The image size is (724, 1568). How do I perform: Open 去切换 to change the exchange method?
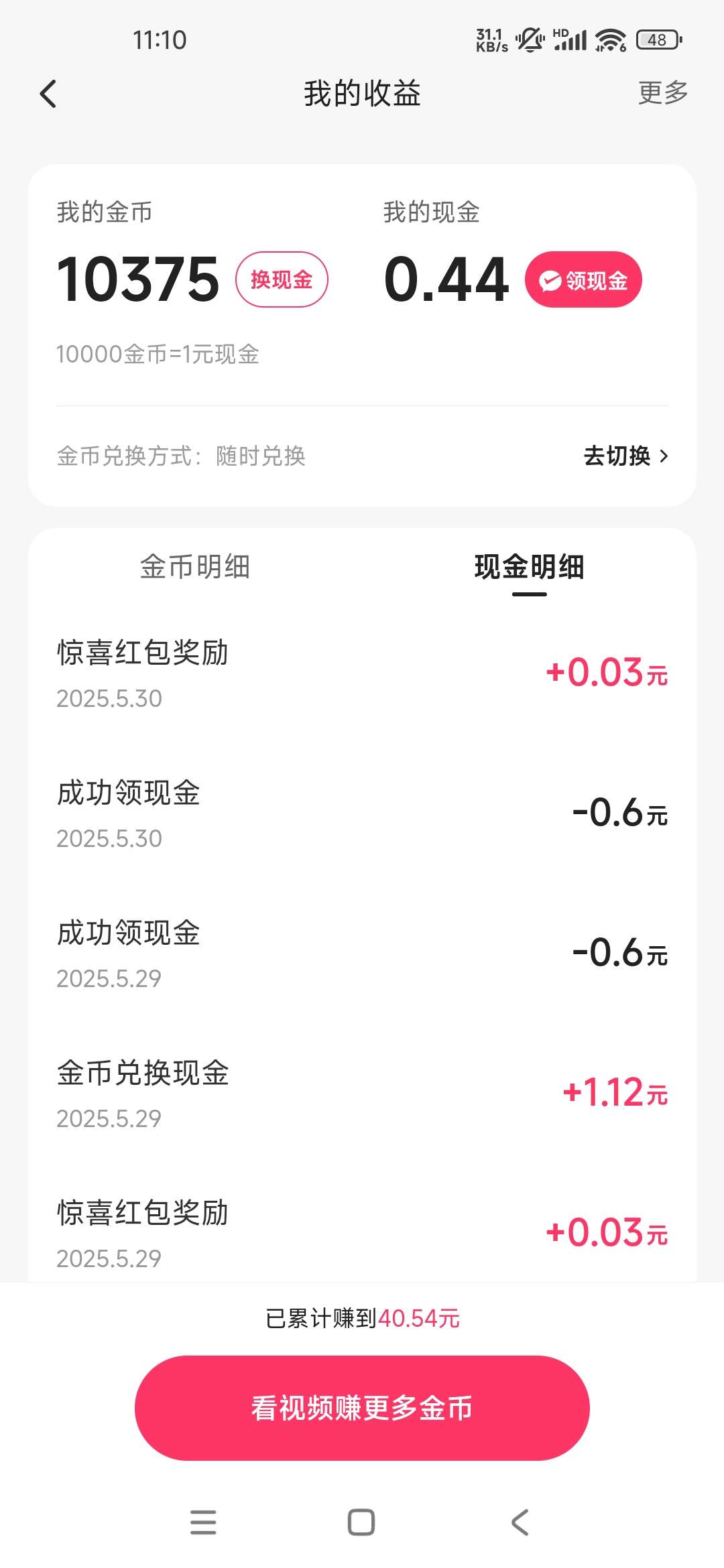(626, 456)
